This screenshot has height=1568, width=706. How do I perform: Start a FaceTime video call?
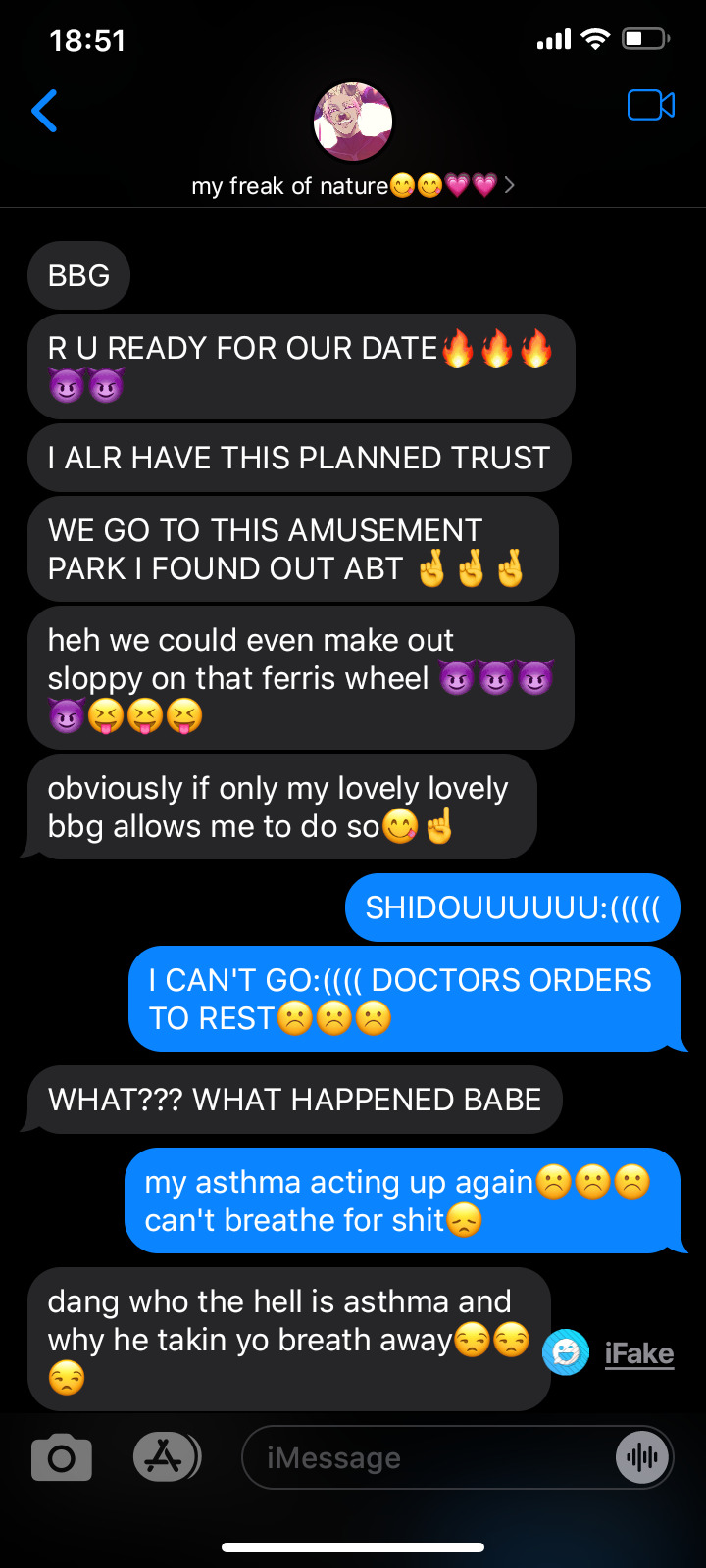(x=650, y=105)
